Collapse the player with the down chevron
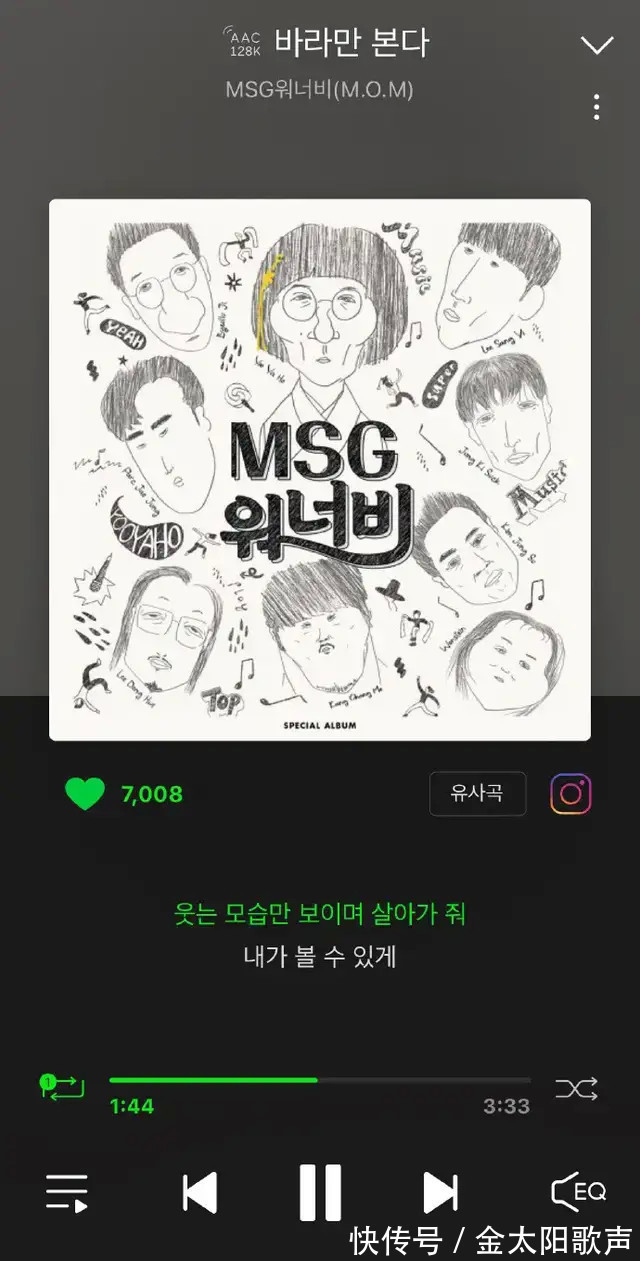This screenshot has width=640, height=1261. coord(597,45)
